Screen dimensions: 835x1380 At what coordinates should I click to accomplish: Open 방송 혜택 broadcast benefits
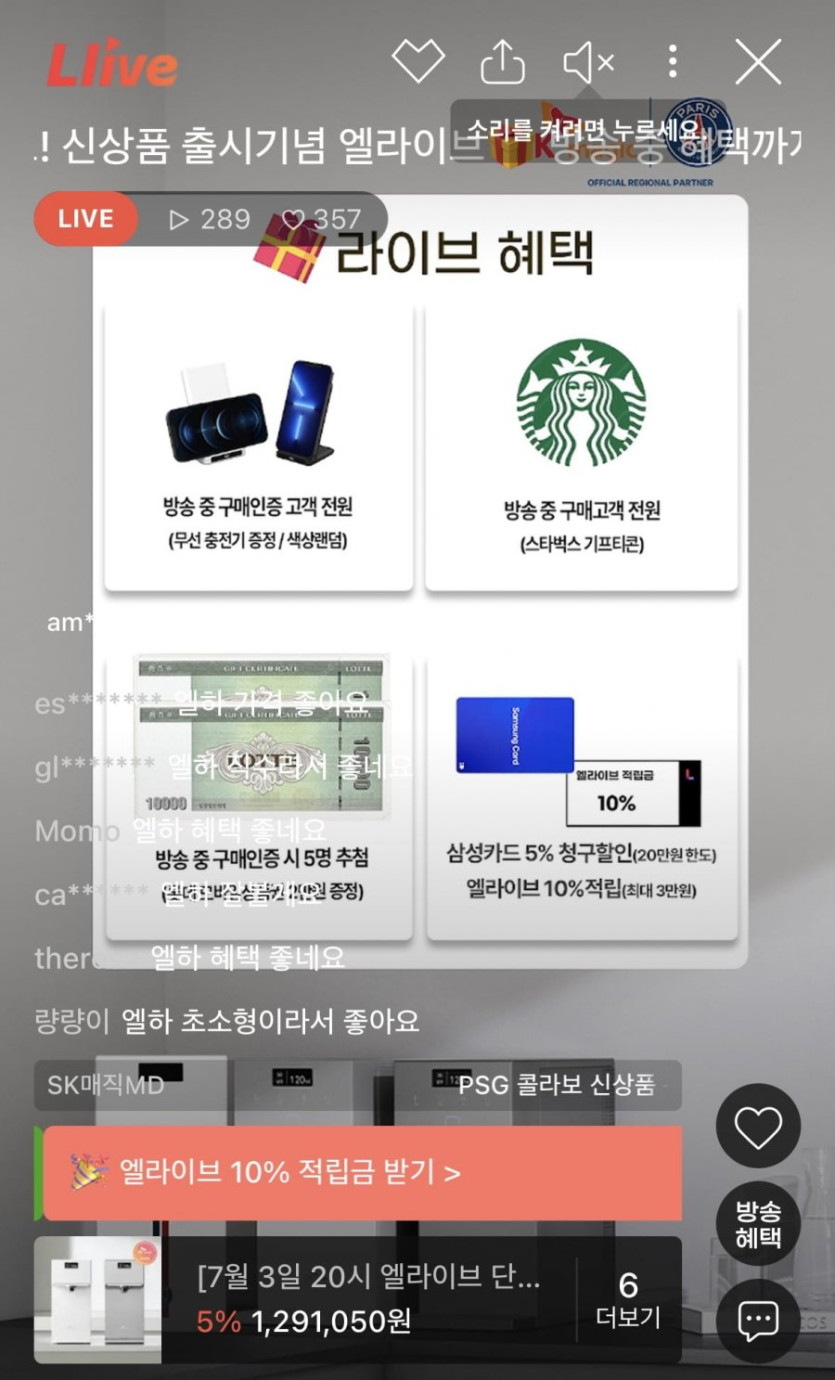758,1225
